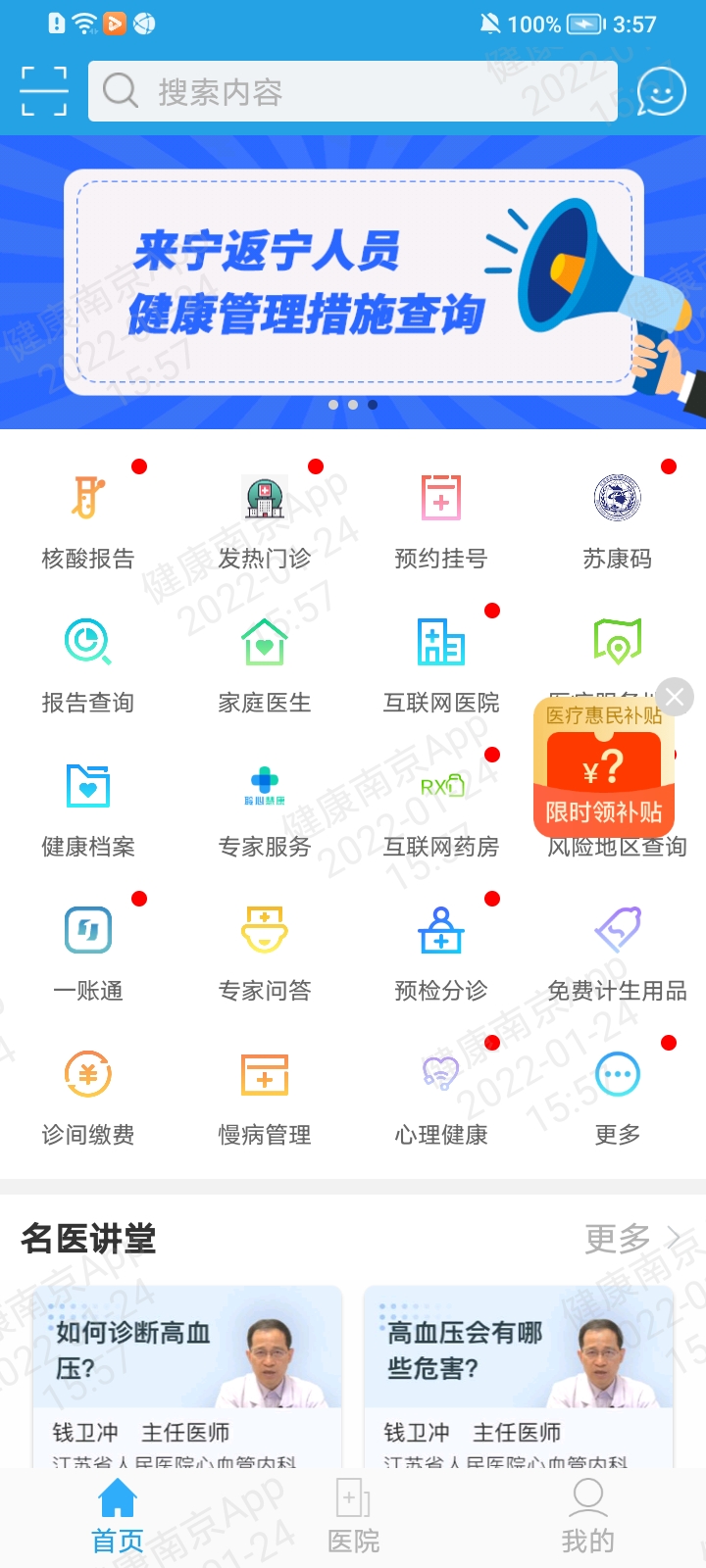Open the QR scan icon
This screenshot has width=706, height=1568.
coord(44,91)
